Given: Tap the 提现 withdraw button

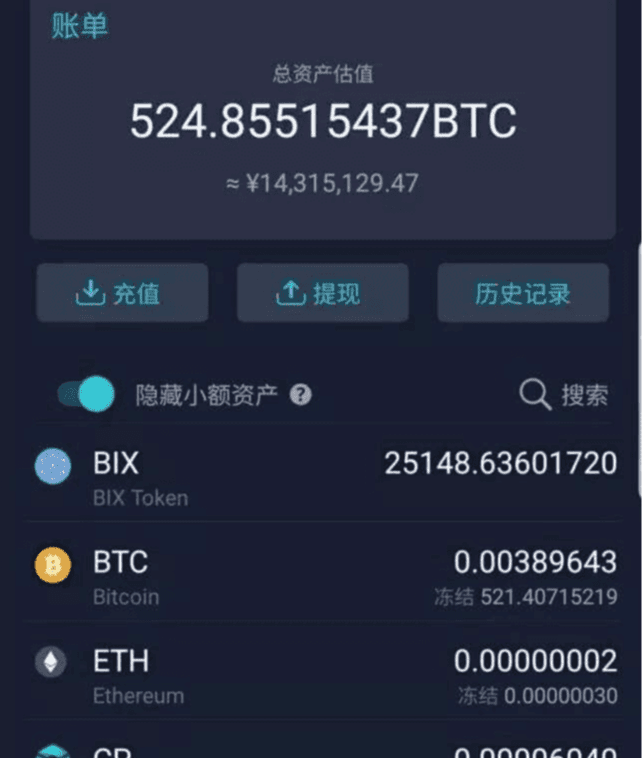Looking at the screenshot, I should (x=322, y=293).
